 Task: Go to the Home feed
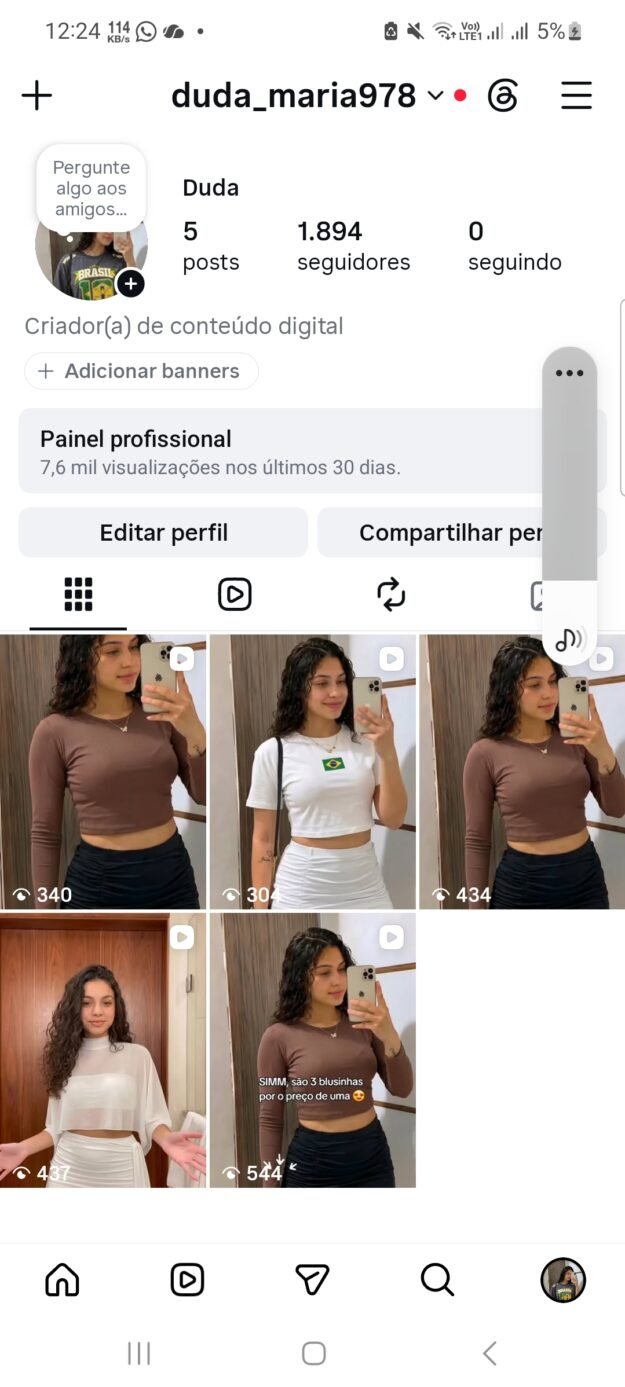click(x=62, y=1279)
